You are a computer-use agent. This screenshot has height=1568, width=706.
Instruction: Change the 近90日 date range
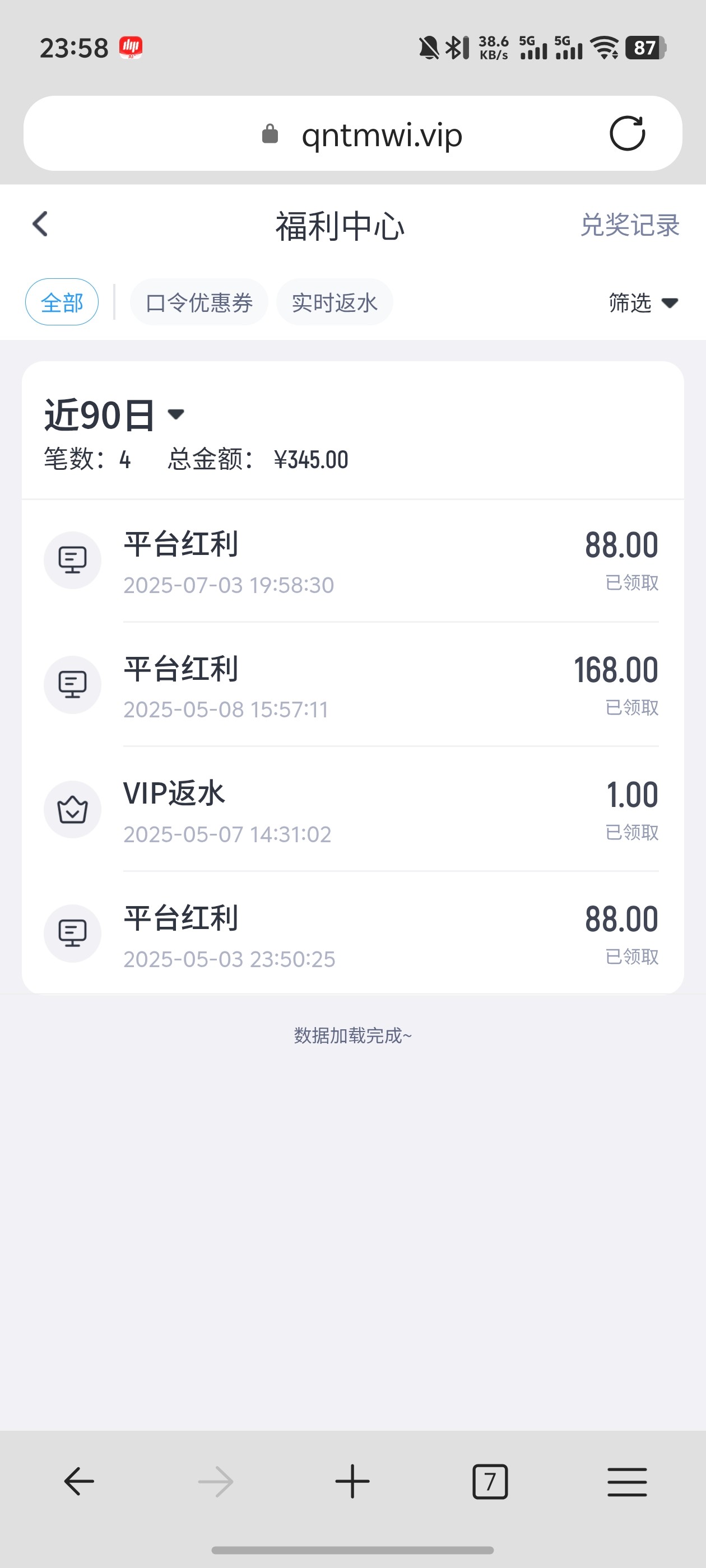114,415
